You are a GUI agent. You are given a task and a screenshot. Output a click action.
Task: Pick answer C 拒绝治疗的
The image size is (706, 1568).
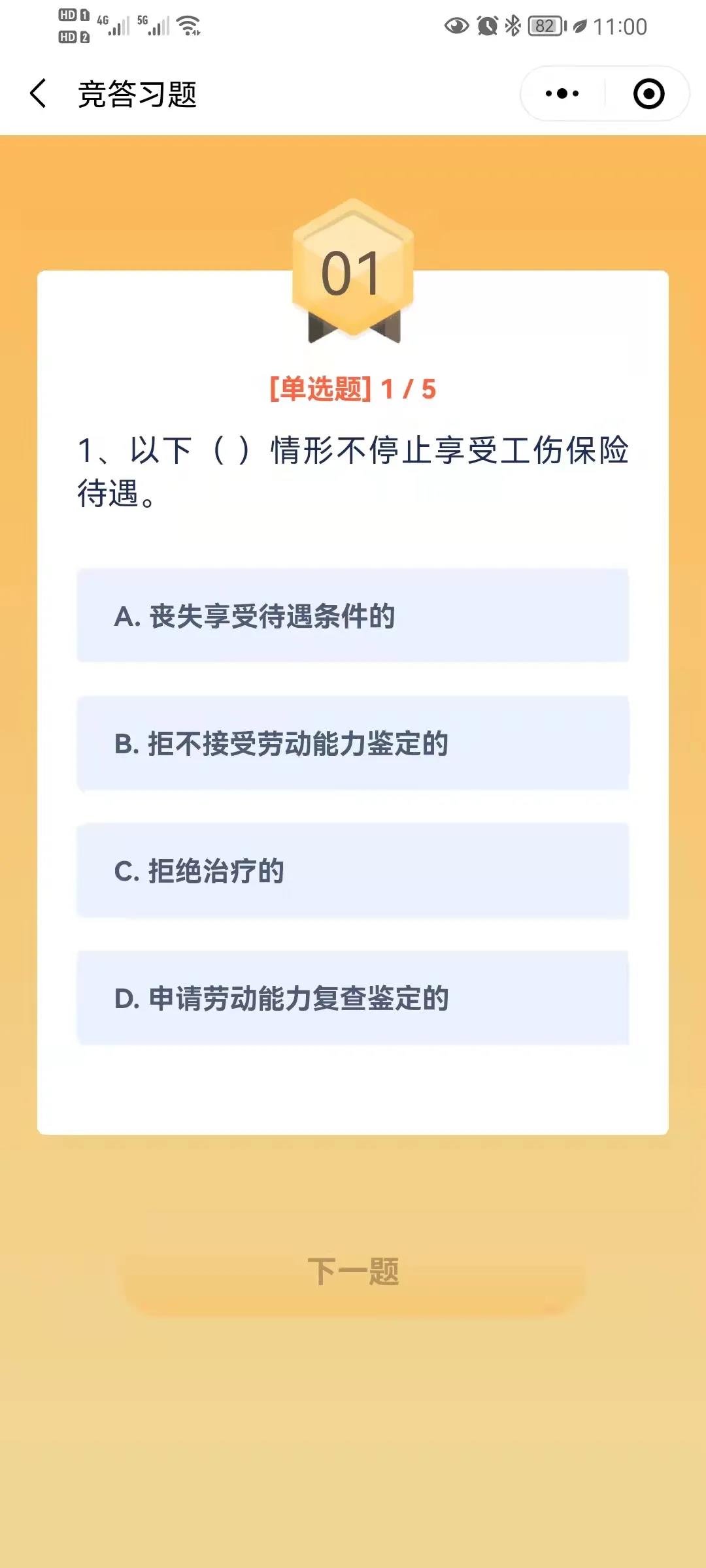point(353,871)
